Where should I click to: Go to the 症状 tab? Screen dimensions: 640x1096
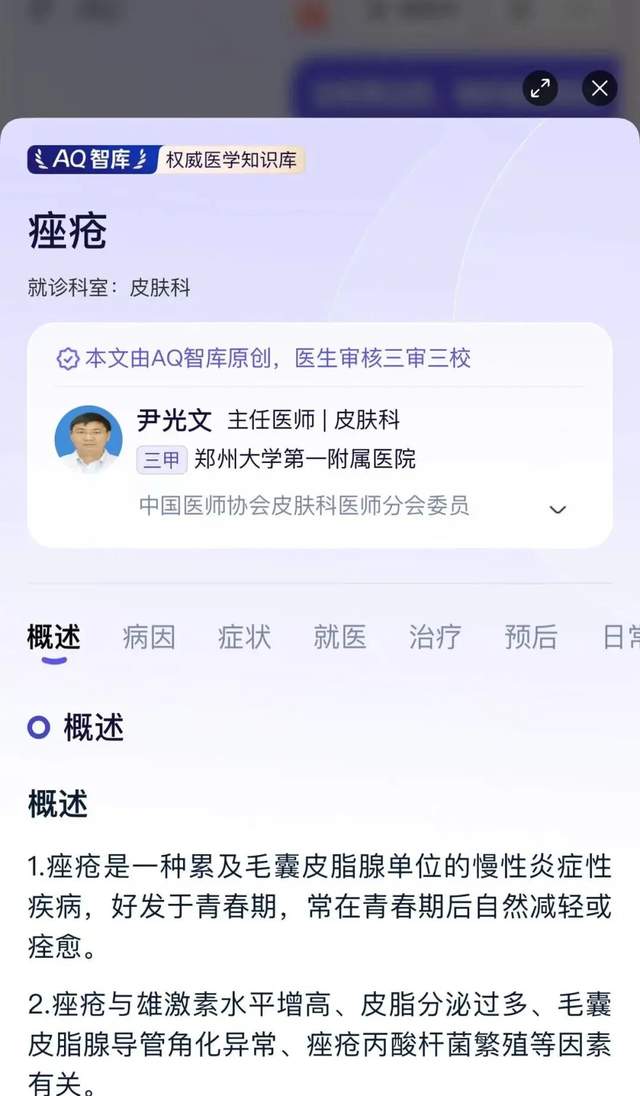click(244, 637)
